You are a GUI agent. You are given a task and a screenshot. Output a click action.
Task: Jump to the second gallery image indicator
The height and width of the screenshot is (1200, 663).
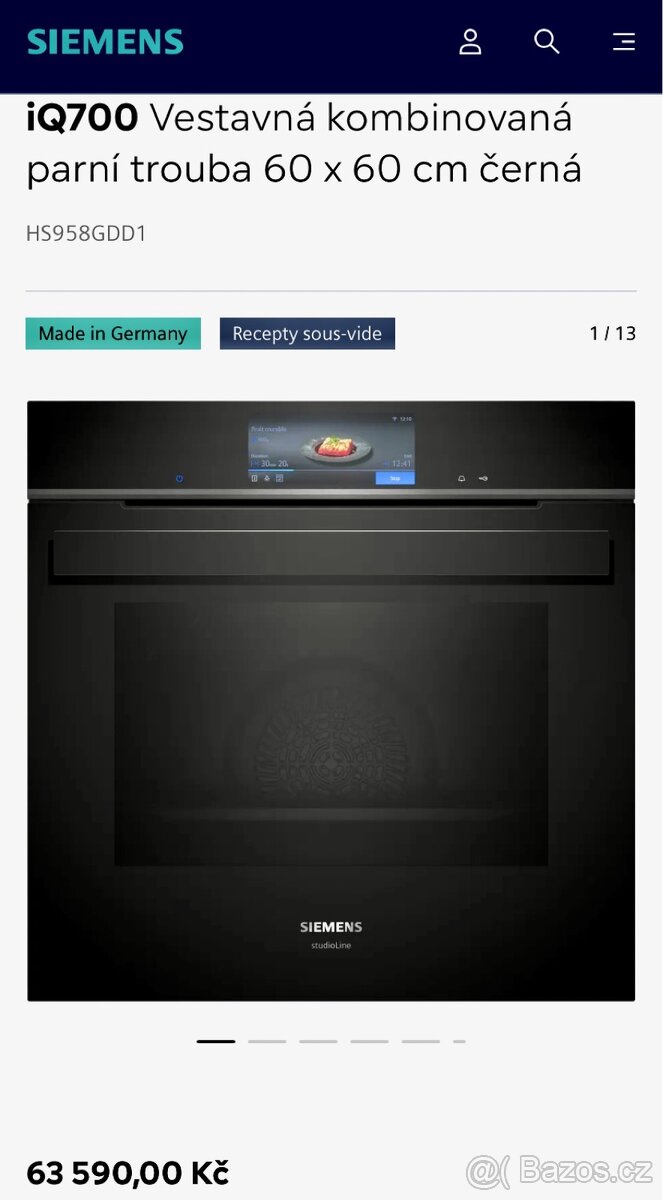click(x=267, y=1041)
